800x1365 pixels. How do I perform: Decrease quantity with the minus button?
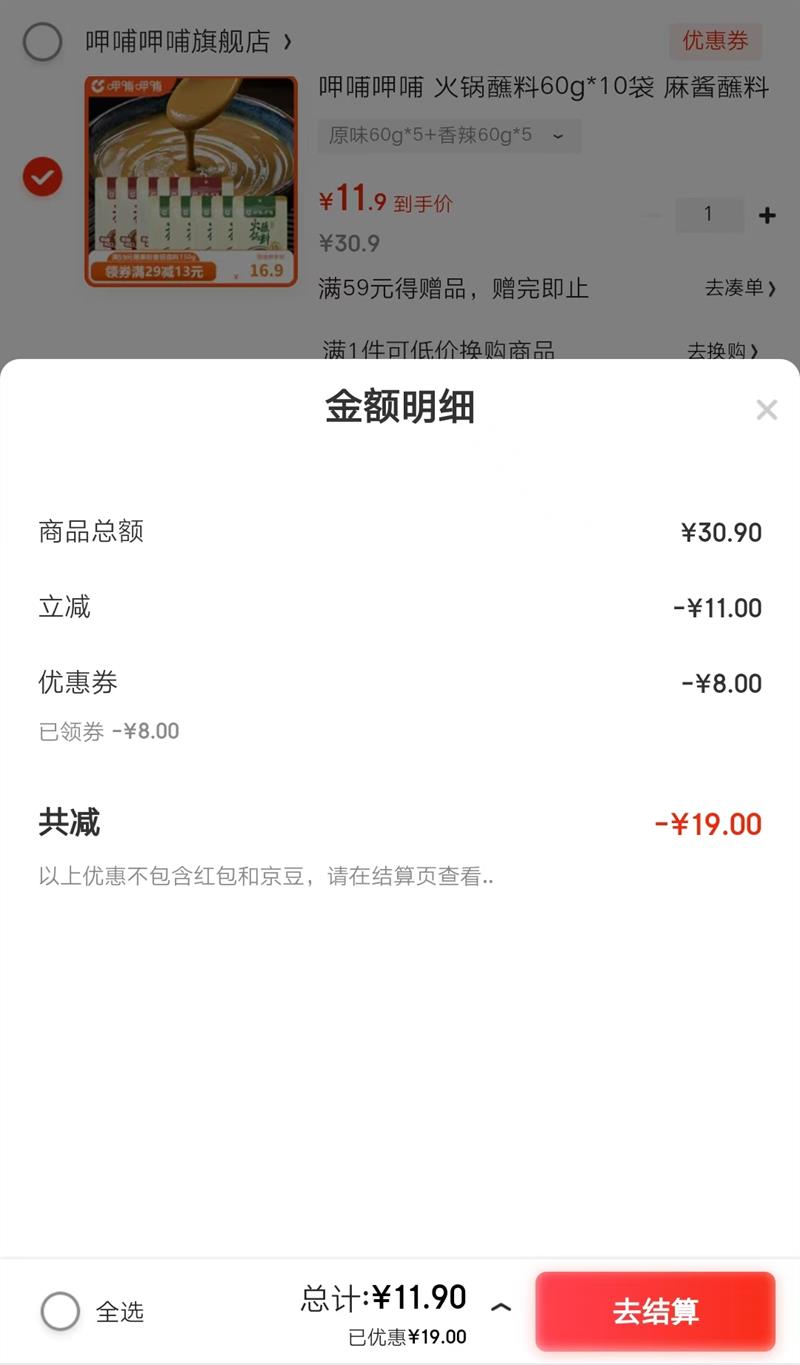pyautogui.click(x=653, y=215)
